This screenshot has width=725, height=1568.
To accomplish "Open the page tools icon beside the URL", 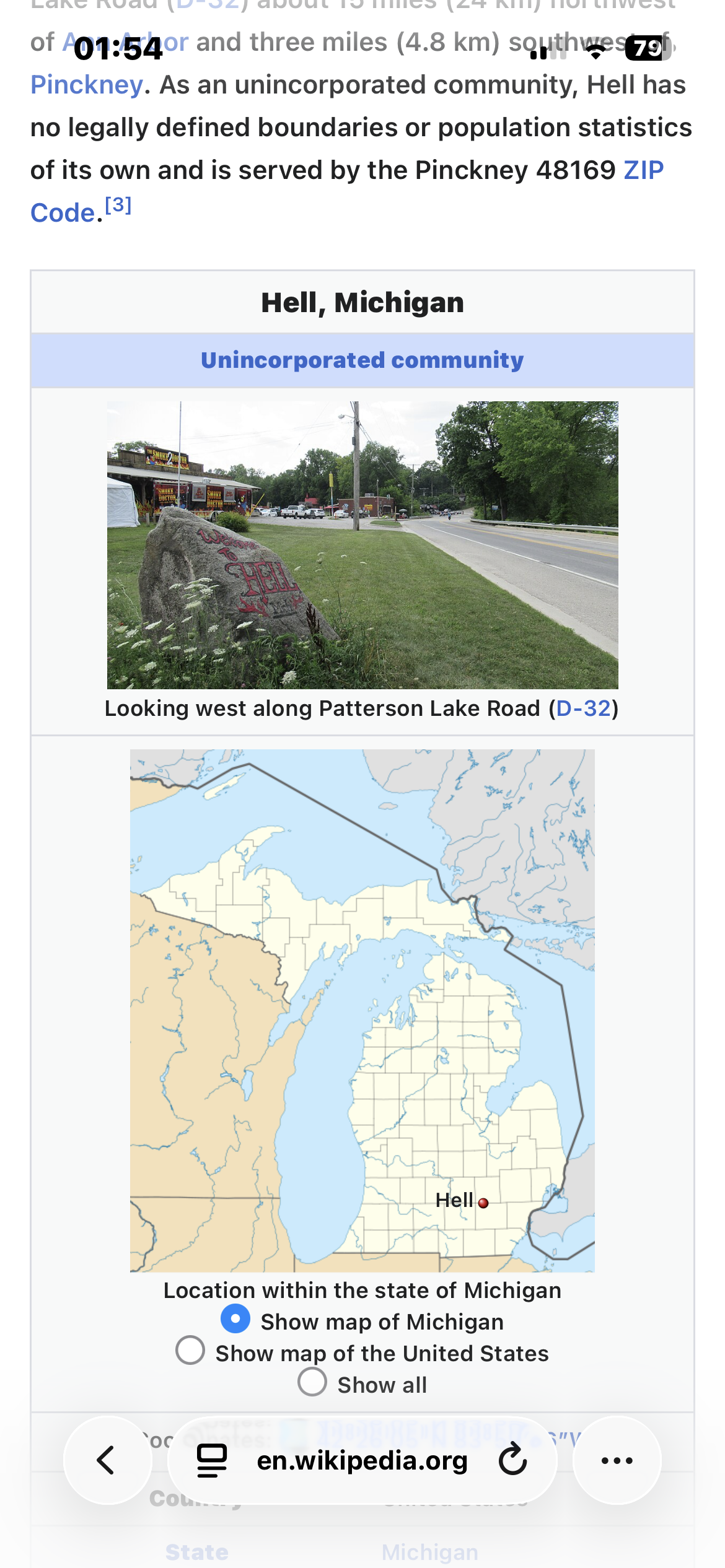I will (212, 1460).
